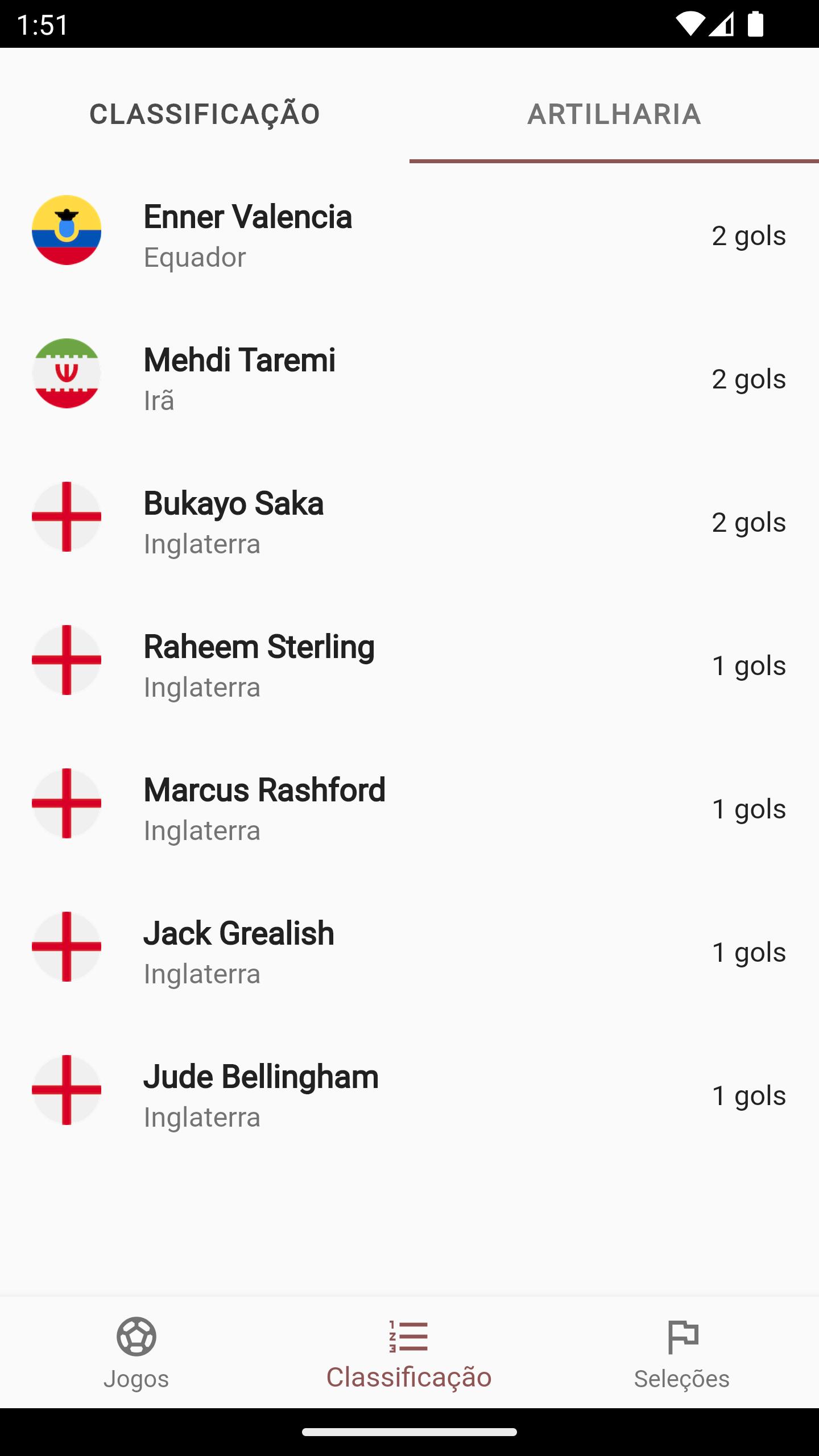View Marcus Rashford's entry
Image resolution: width=819 pixels, height=1456 pixels.
pyautogui.click(x=409, y=809)
